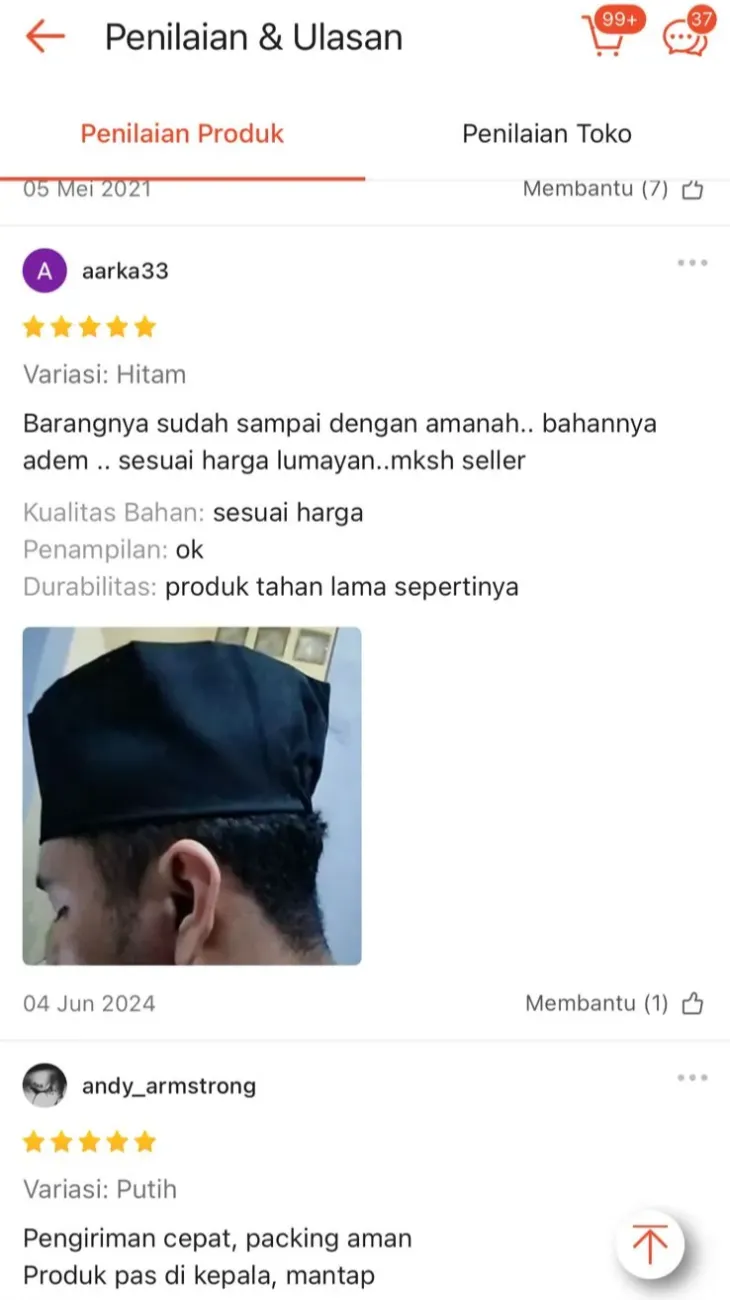Screen dimensions: 730x1300
Task: Open andy_armstrong's profile avatar
Action: 45,1086
